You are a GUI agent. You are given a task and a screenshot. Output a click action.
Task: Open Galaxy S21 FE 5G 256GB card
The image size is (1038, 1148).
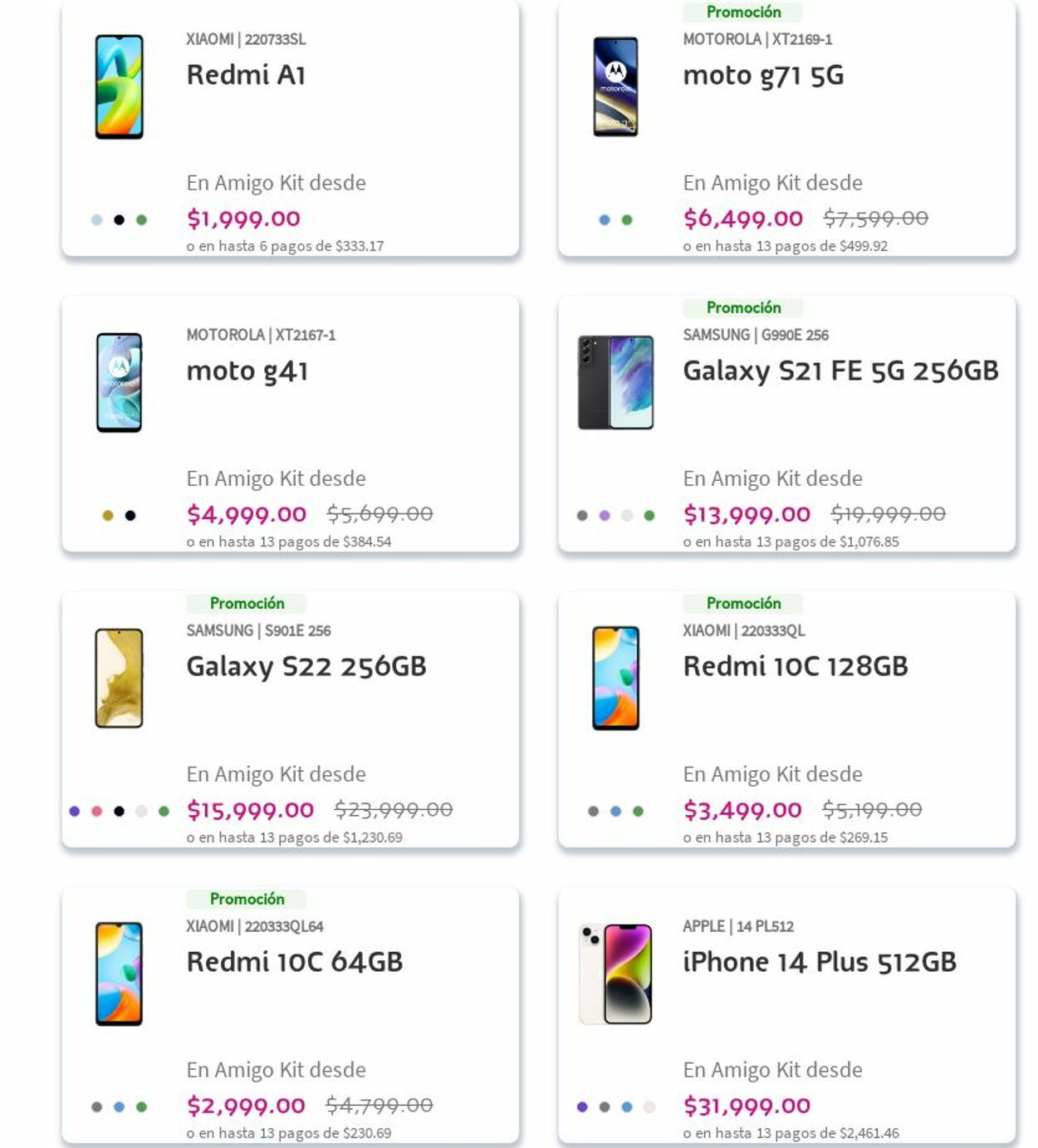pos(840,371)
